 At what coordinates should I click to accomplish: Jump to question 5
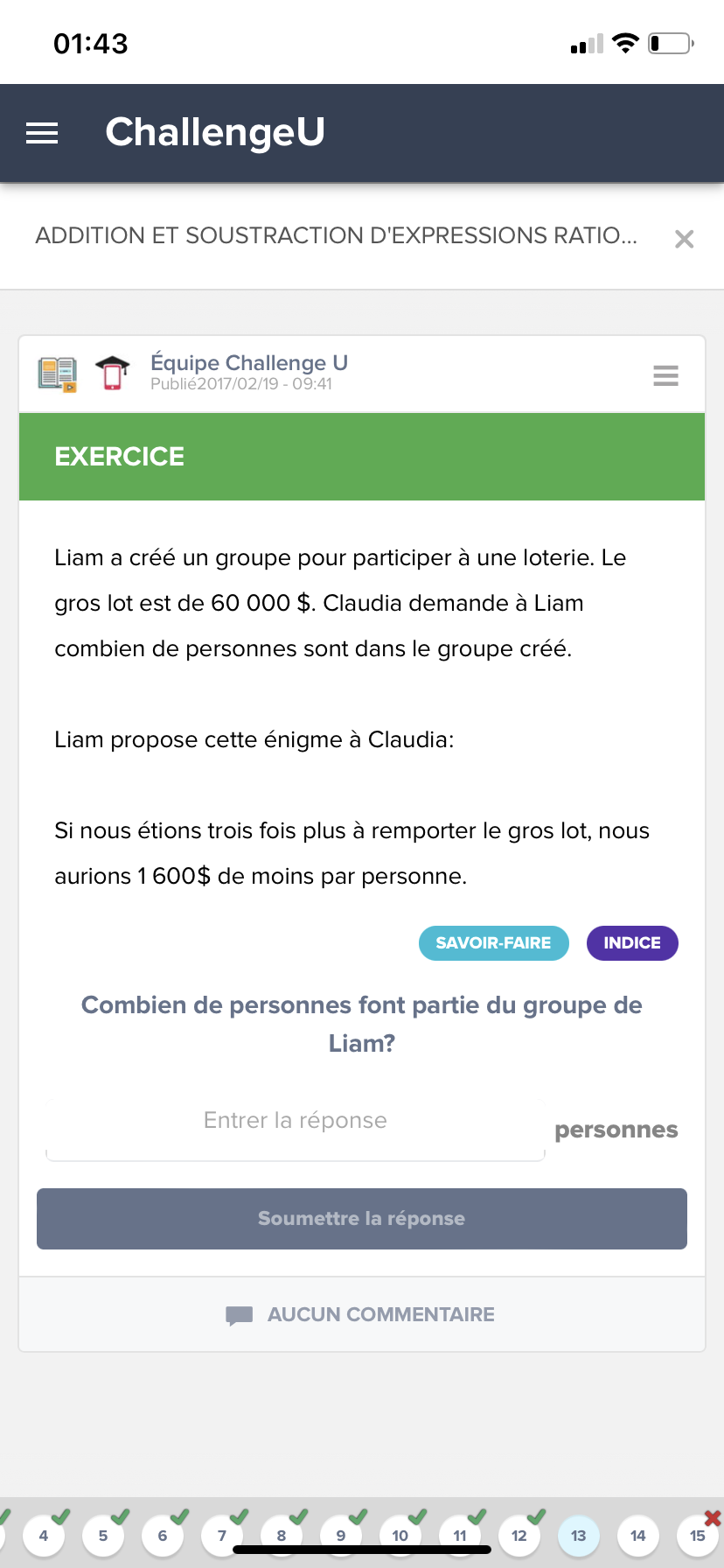tap(103, 1536)
